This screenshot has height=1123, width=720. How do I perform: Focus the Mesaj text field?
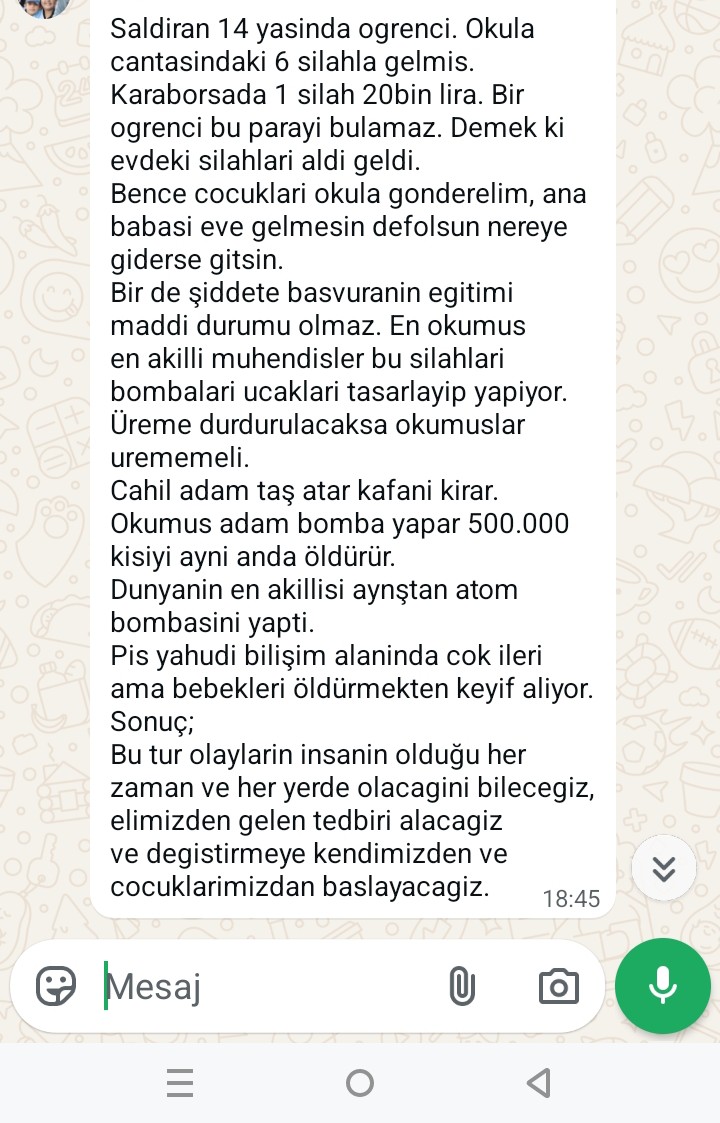270,987
